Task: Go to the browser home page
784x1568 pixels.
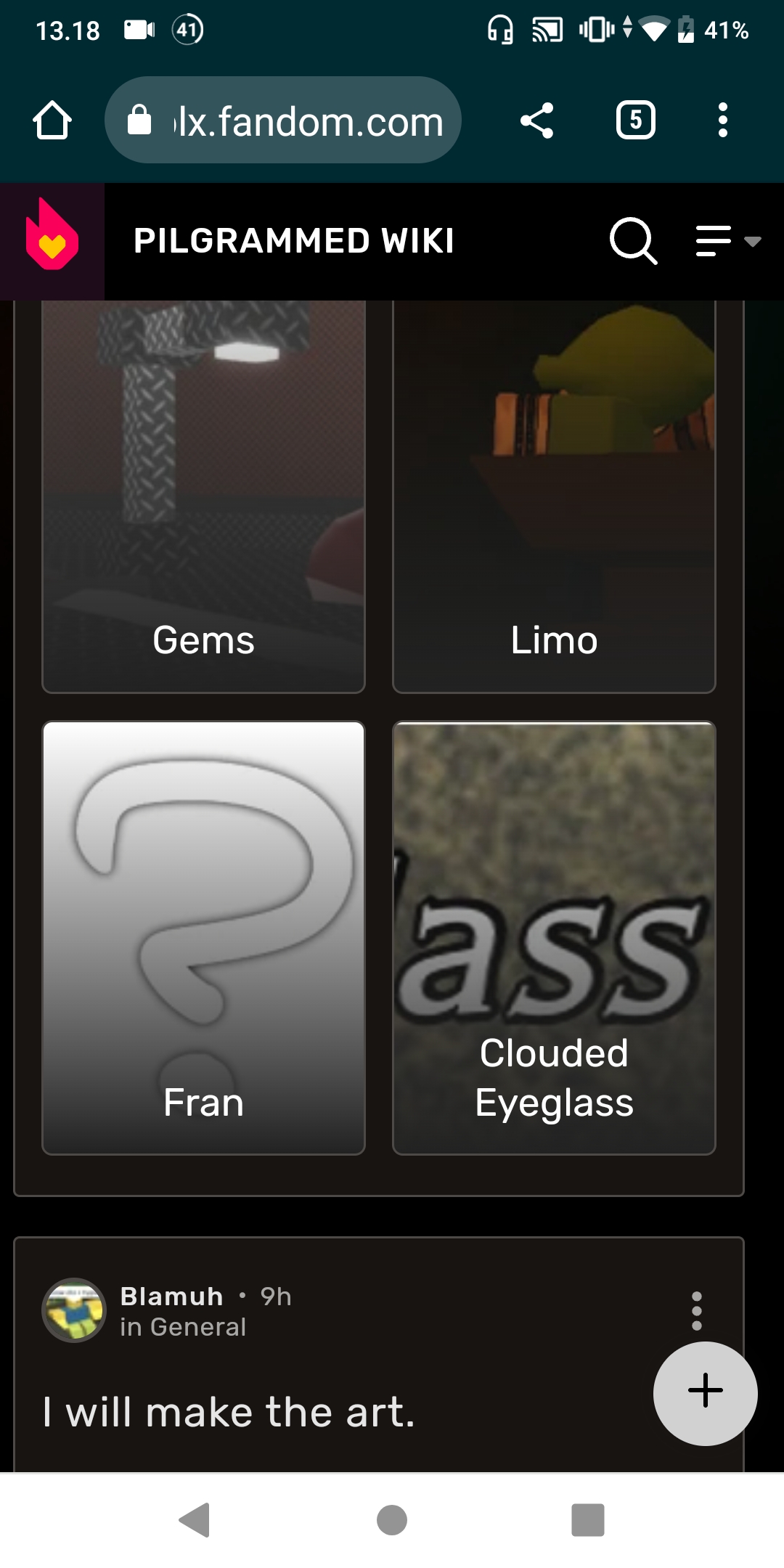Action: pyautogui.click(x=52, y=120)
